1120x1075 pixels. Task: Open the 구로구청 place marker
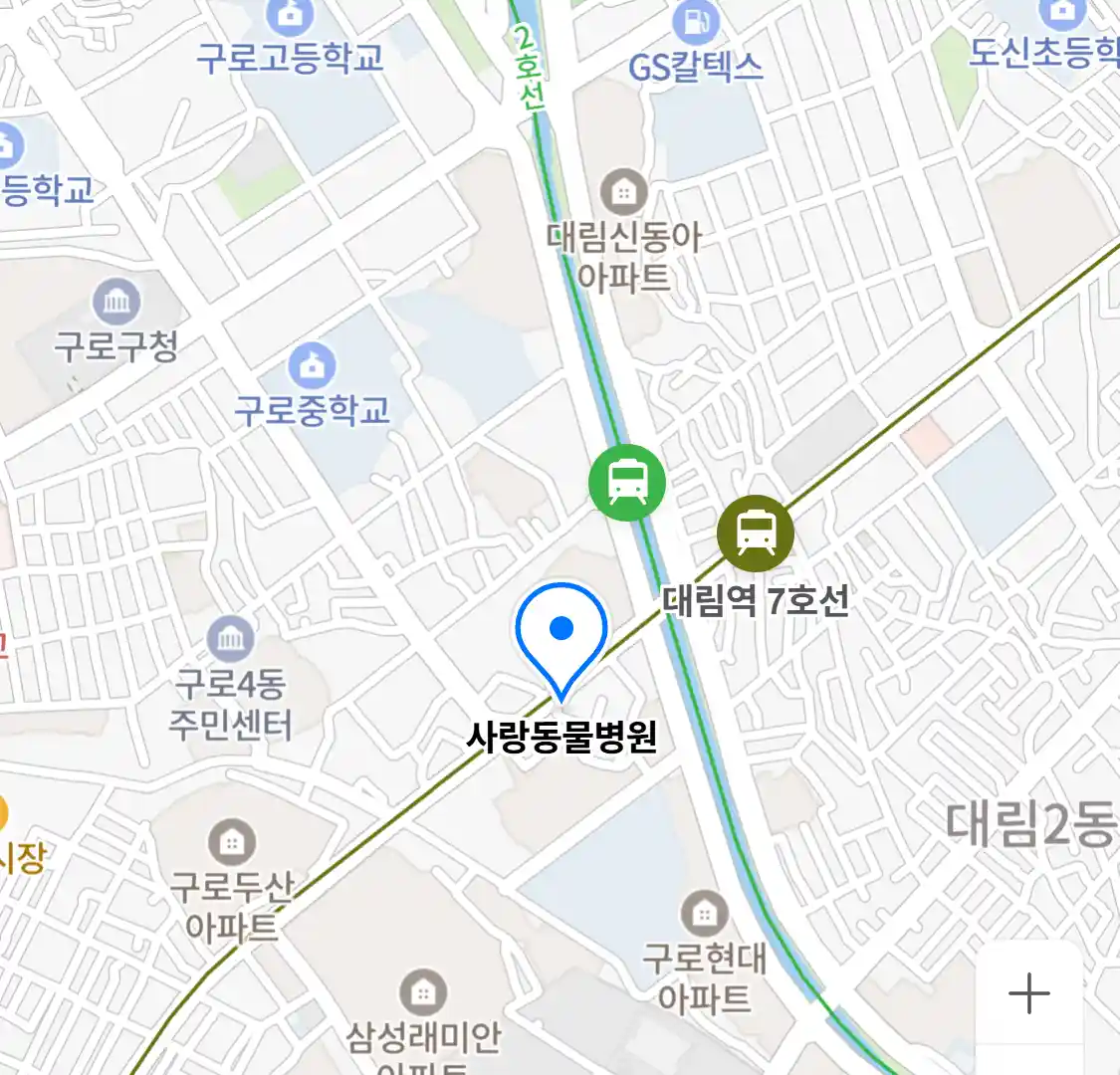tap(116, 302)
